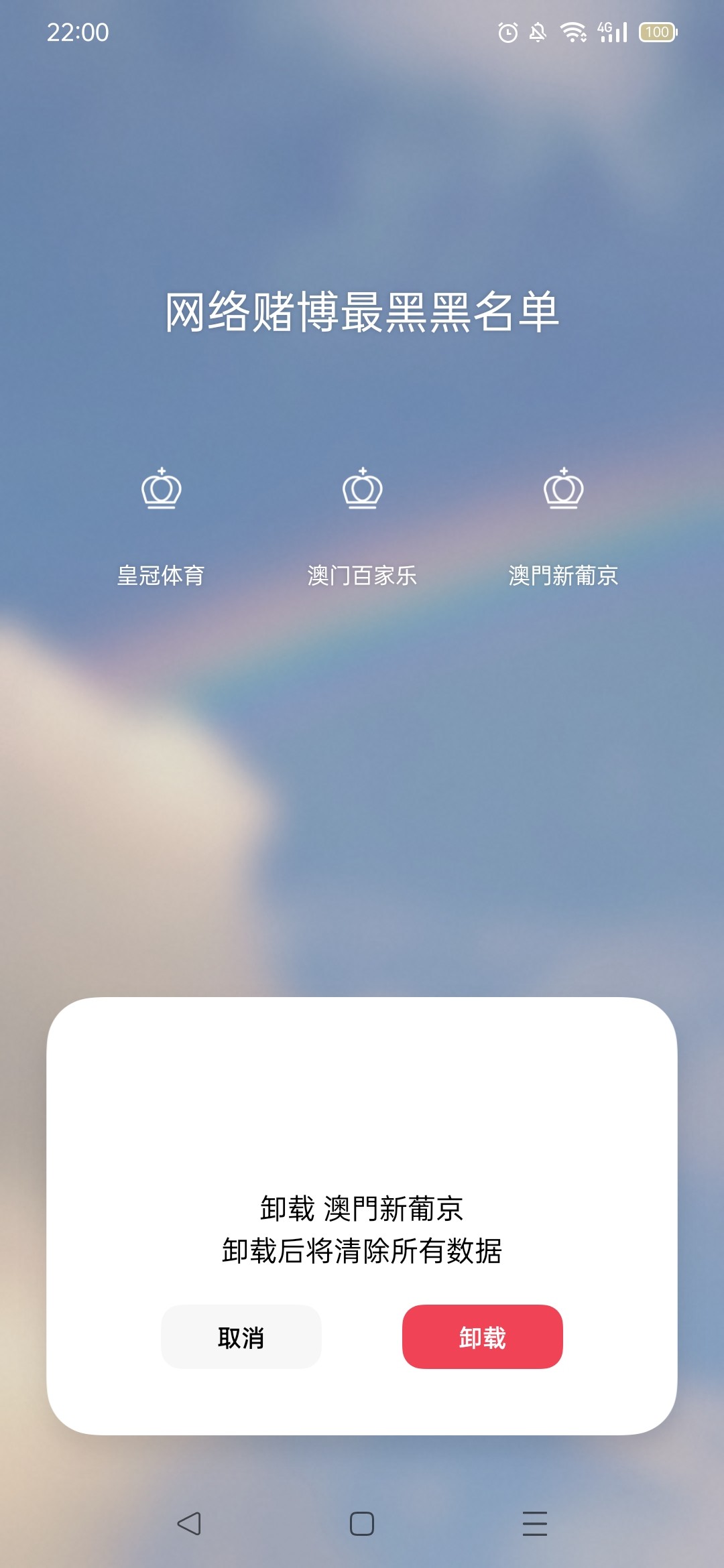Go to the home screen

click(x=362, y=1524)
